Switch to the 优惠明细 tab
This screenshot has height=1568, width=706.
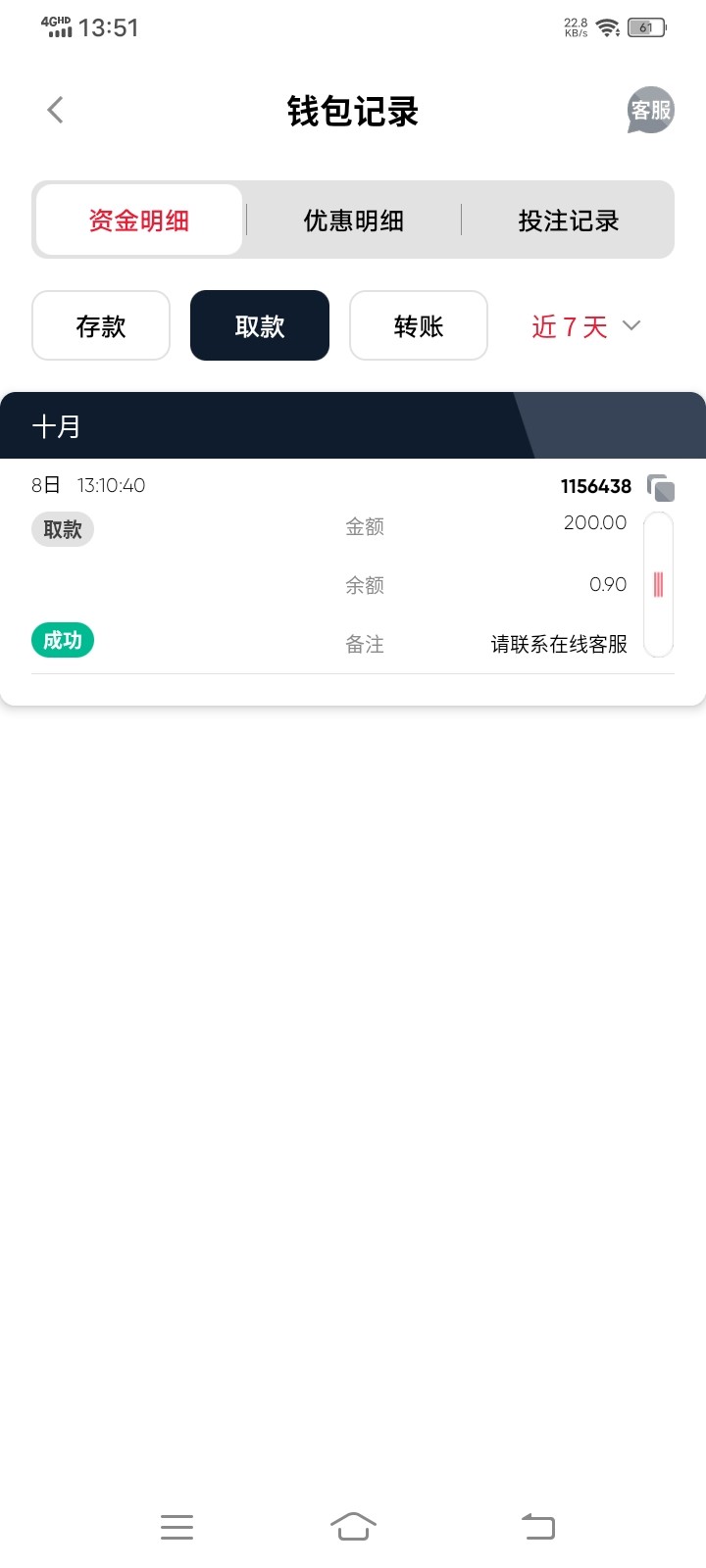353,220
